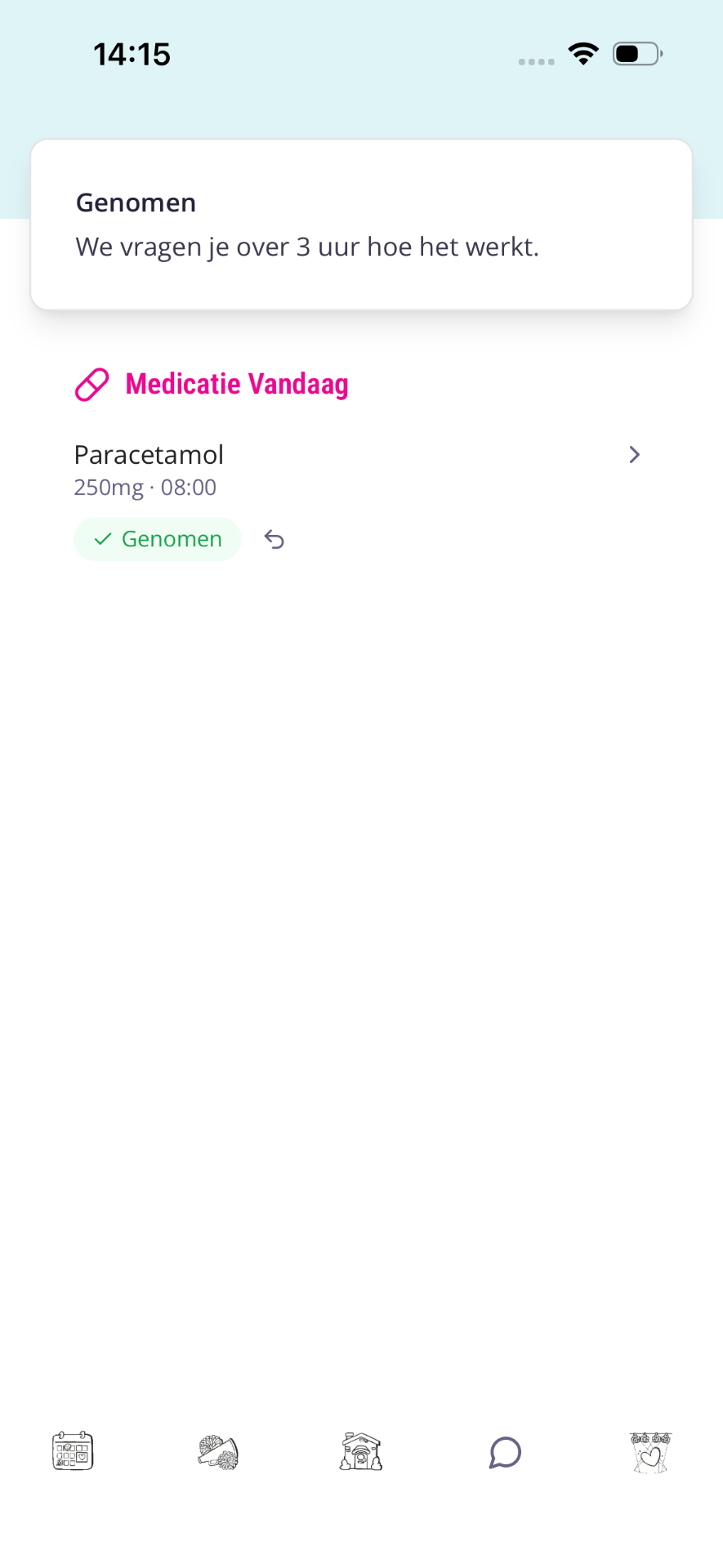
Task: Switch to the megaphone announcements tab
Action: (x=217, y=1452)
